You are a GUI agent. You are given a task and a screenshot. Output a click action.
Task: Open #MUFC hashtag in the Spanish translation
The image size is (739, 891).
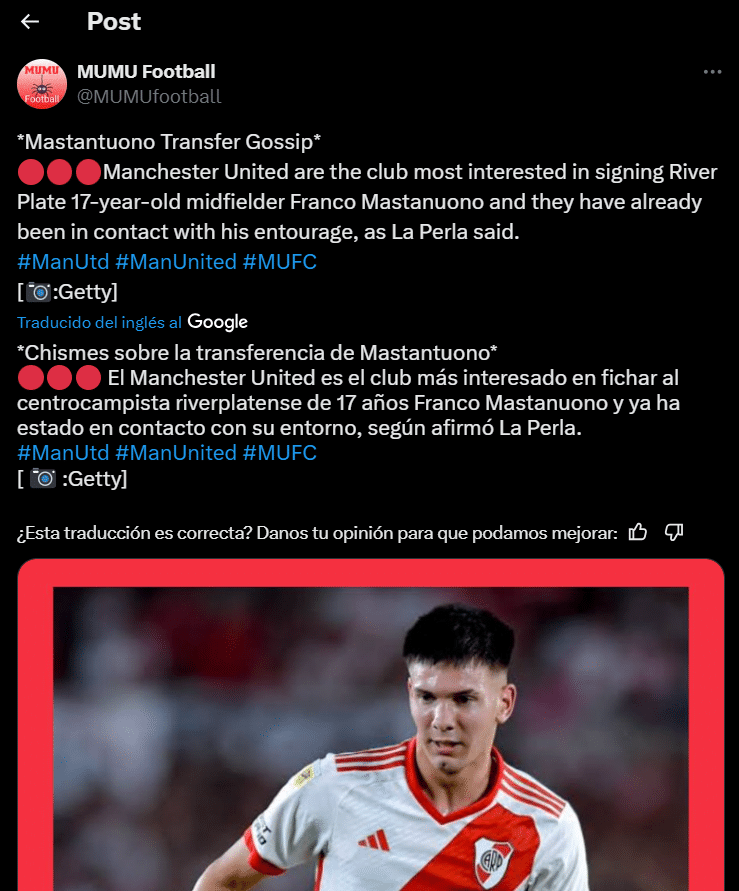(x=279, y=453)
